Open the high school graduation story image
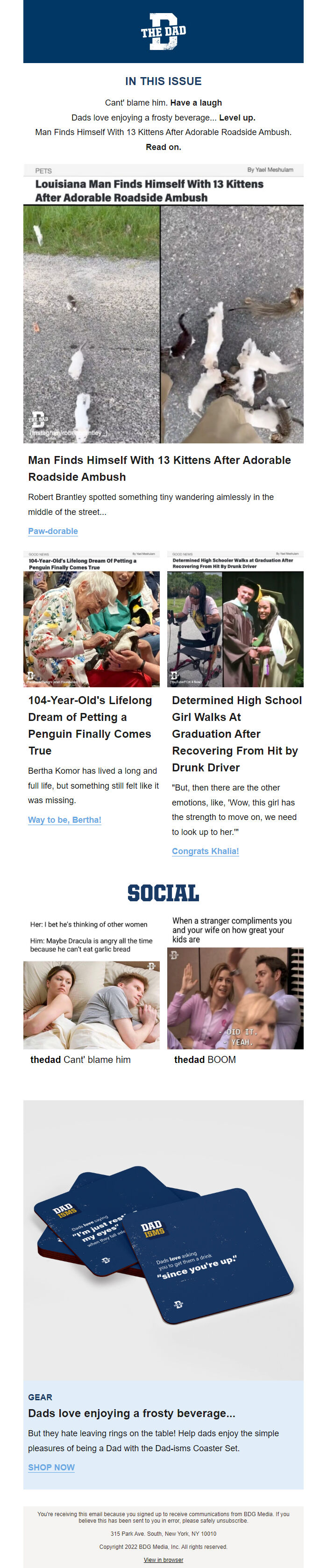 pos(235,619)
